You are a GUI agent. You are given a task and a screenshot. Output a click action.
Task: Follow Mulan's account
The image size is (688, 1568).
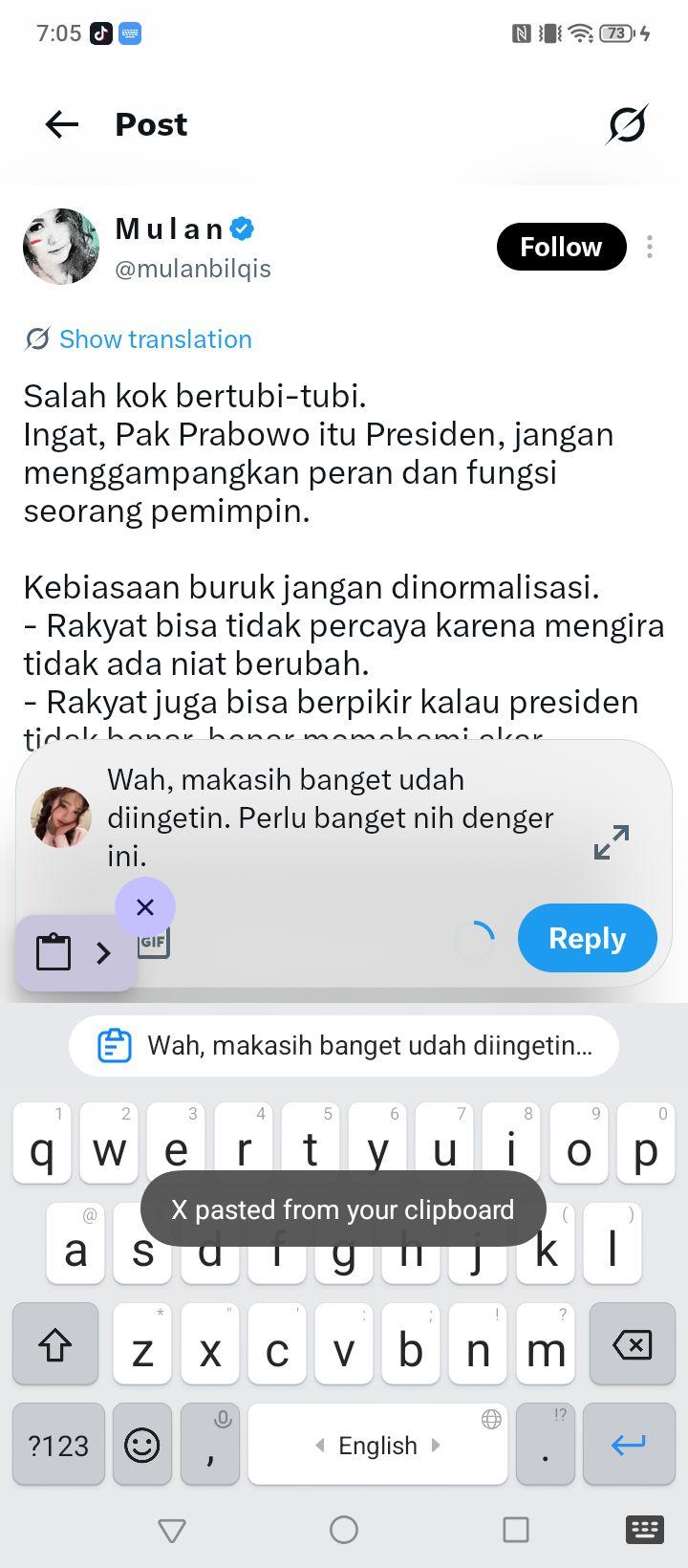click(x=561, y=248)
